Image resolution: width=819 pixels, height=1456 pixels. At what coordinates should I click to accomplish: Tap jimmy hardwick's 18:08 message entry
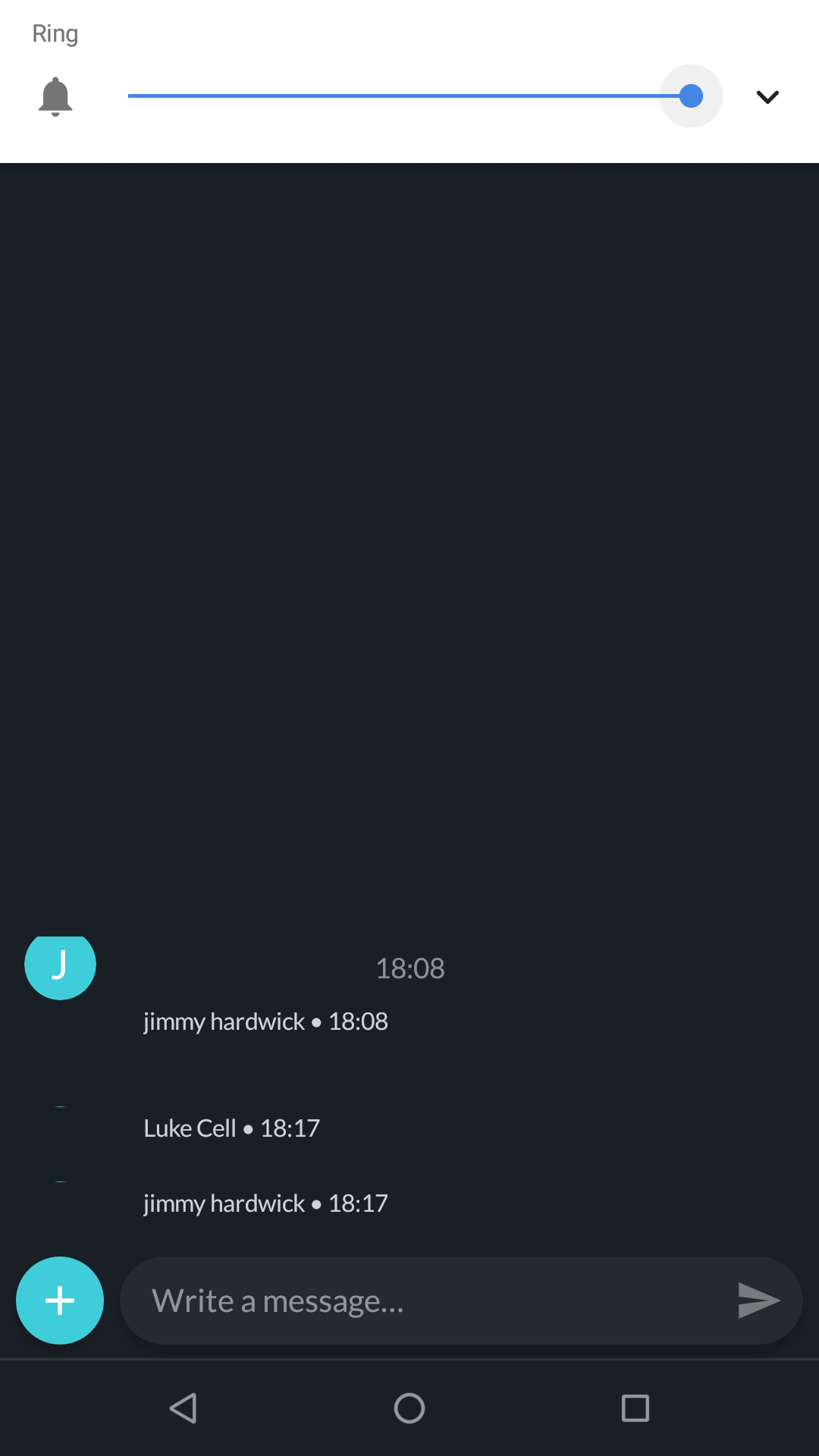265,1021
